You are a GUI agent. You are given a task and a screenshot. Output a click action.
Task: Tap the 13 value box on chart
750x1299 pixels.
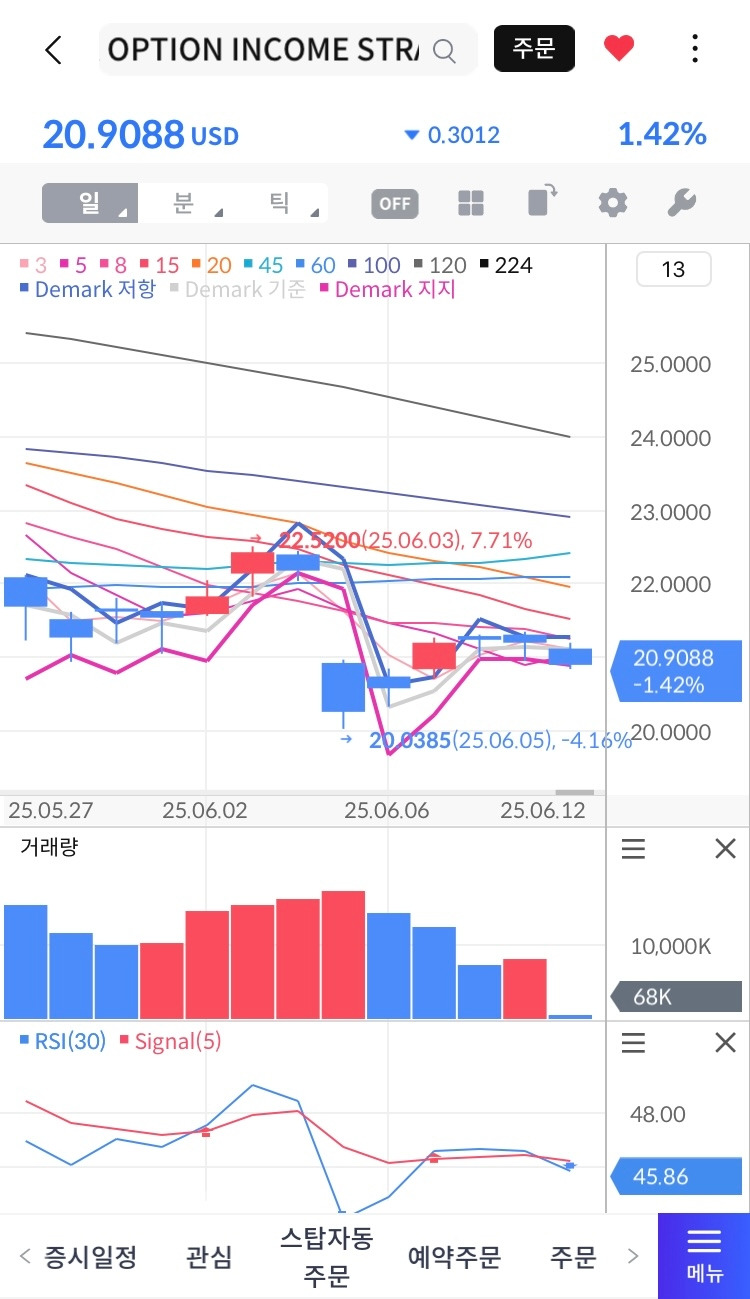[673, 269]
